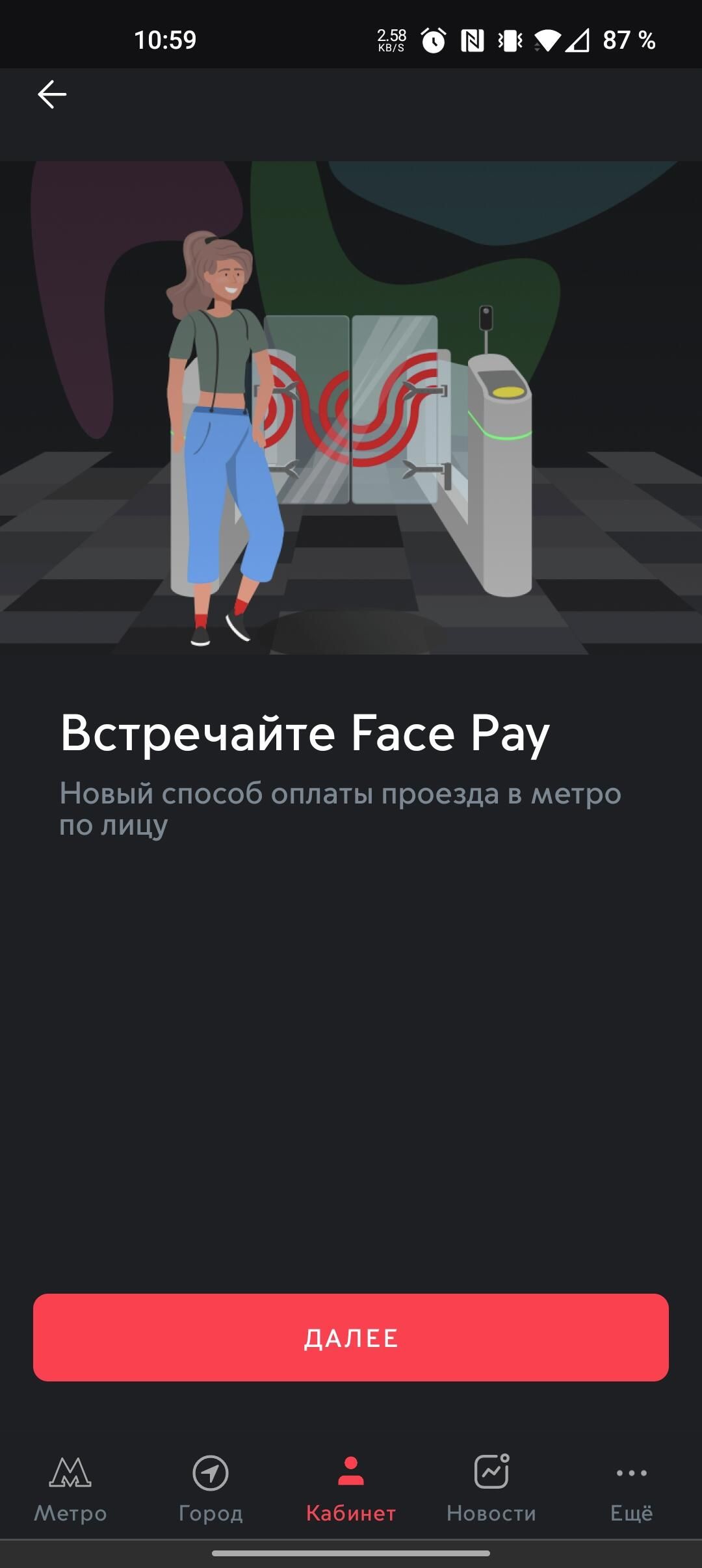Image resolution: width=702 pixels, height=1568 pixels.
Task: Open the Ещё menu tab
Action: pos(632,1489)
